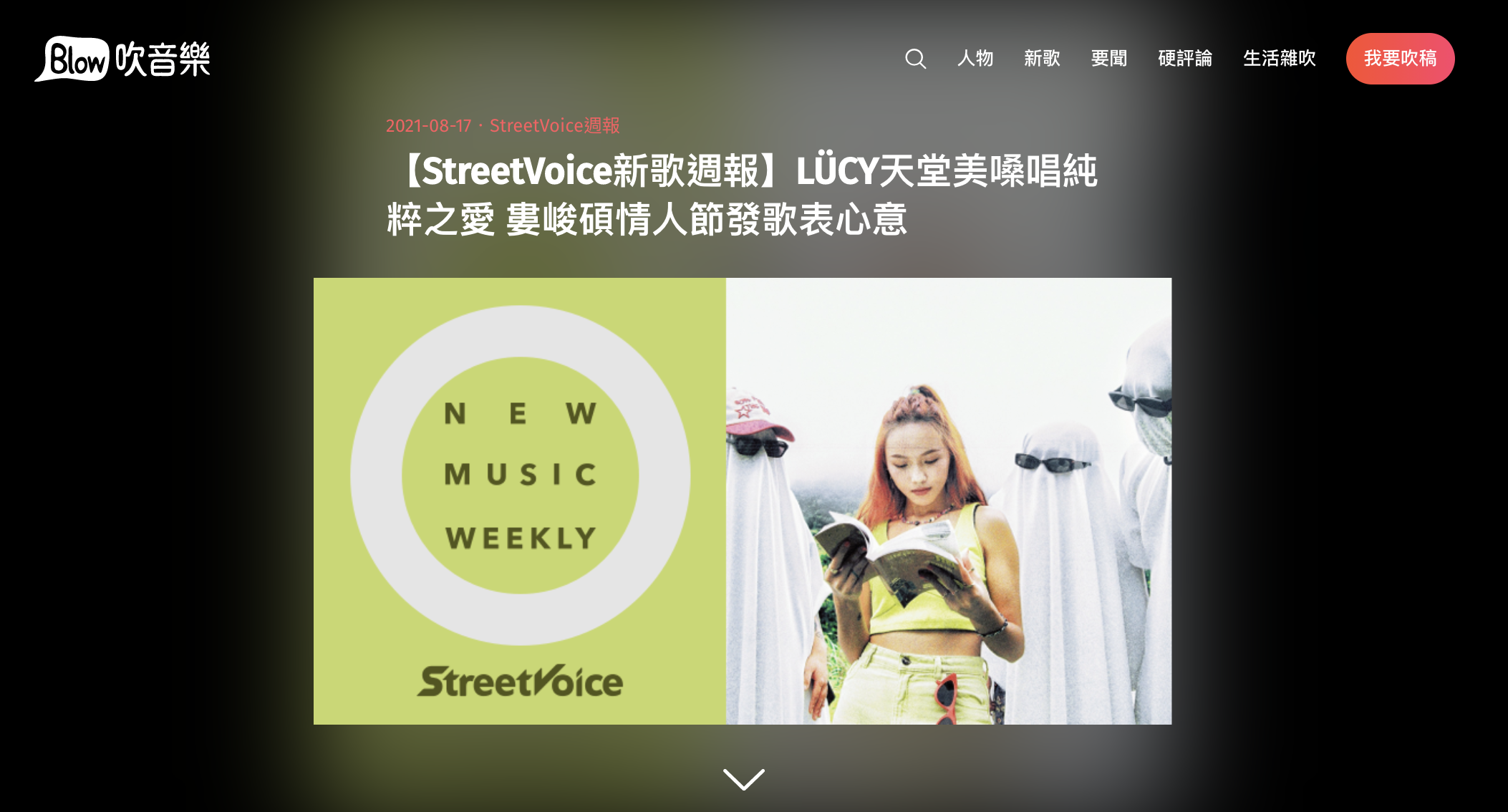1508x812 pixels.
Task: Open the Blow 吹音樂 home logo
Action: 122,59
